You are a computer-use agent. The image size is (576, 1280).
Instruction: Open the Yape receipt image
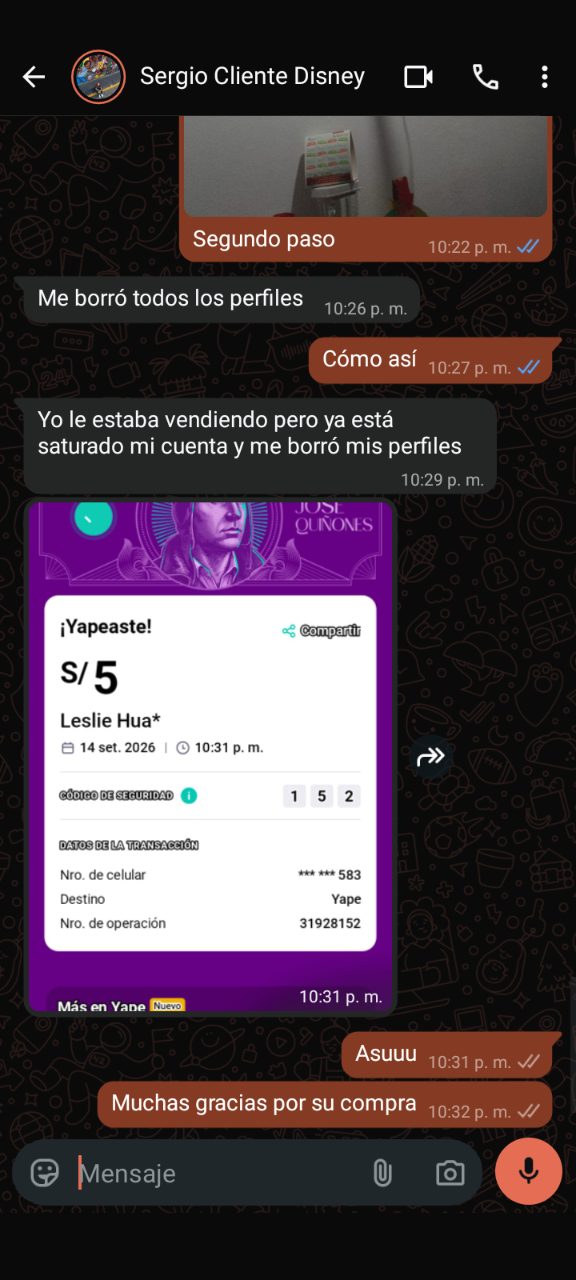pyautogui.click(x=211, y=757)
